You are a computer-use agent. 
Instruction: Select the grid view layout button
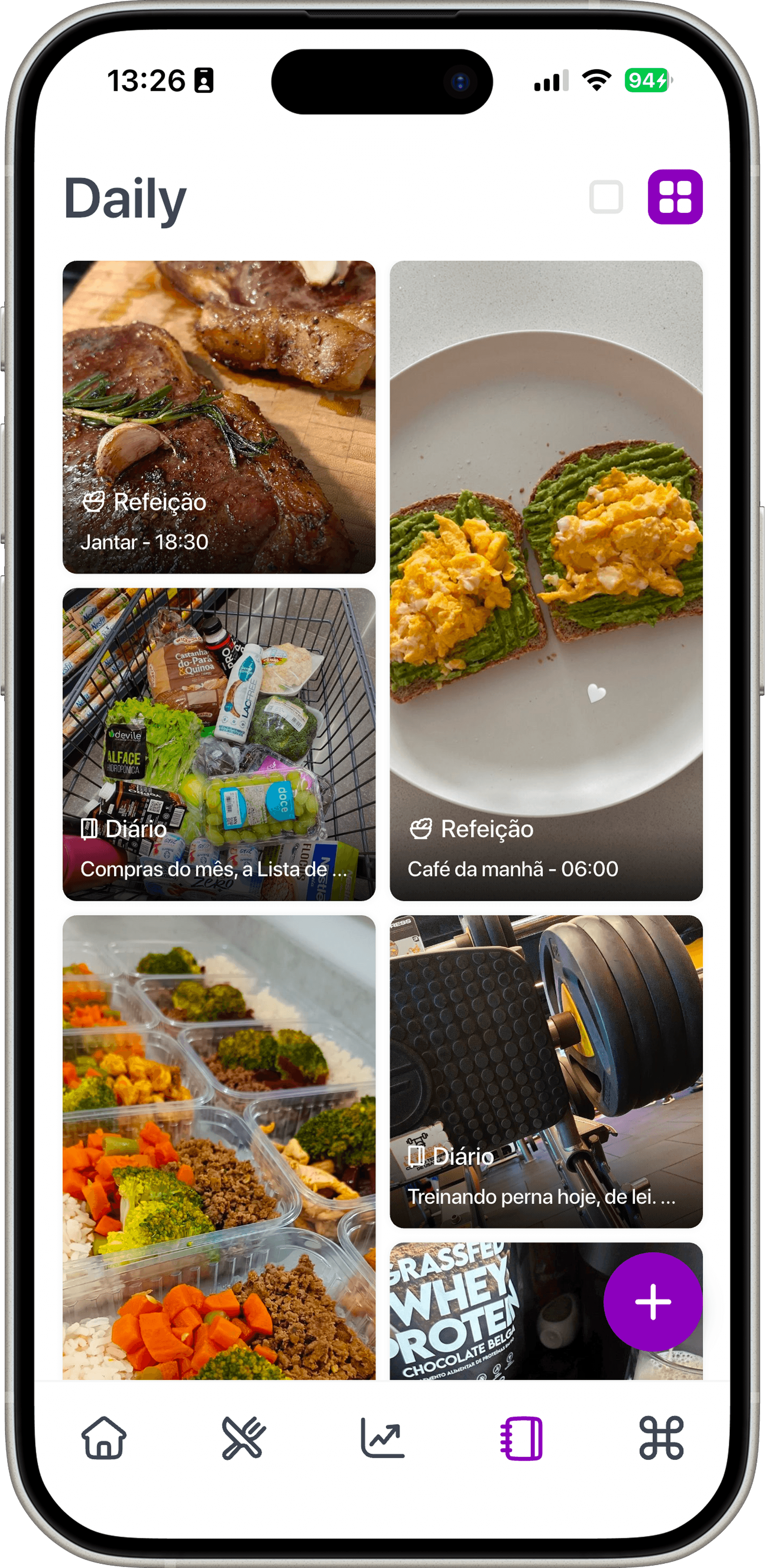point(675,197)
